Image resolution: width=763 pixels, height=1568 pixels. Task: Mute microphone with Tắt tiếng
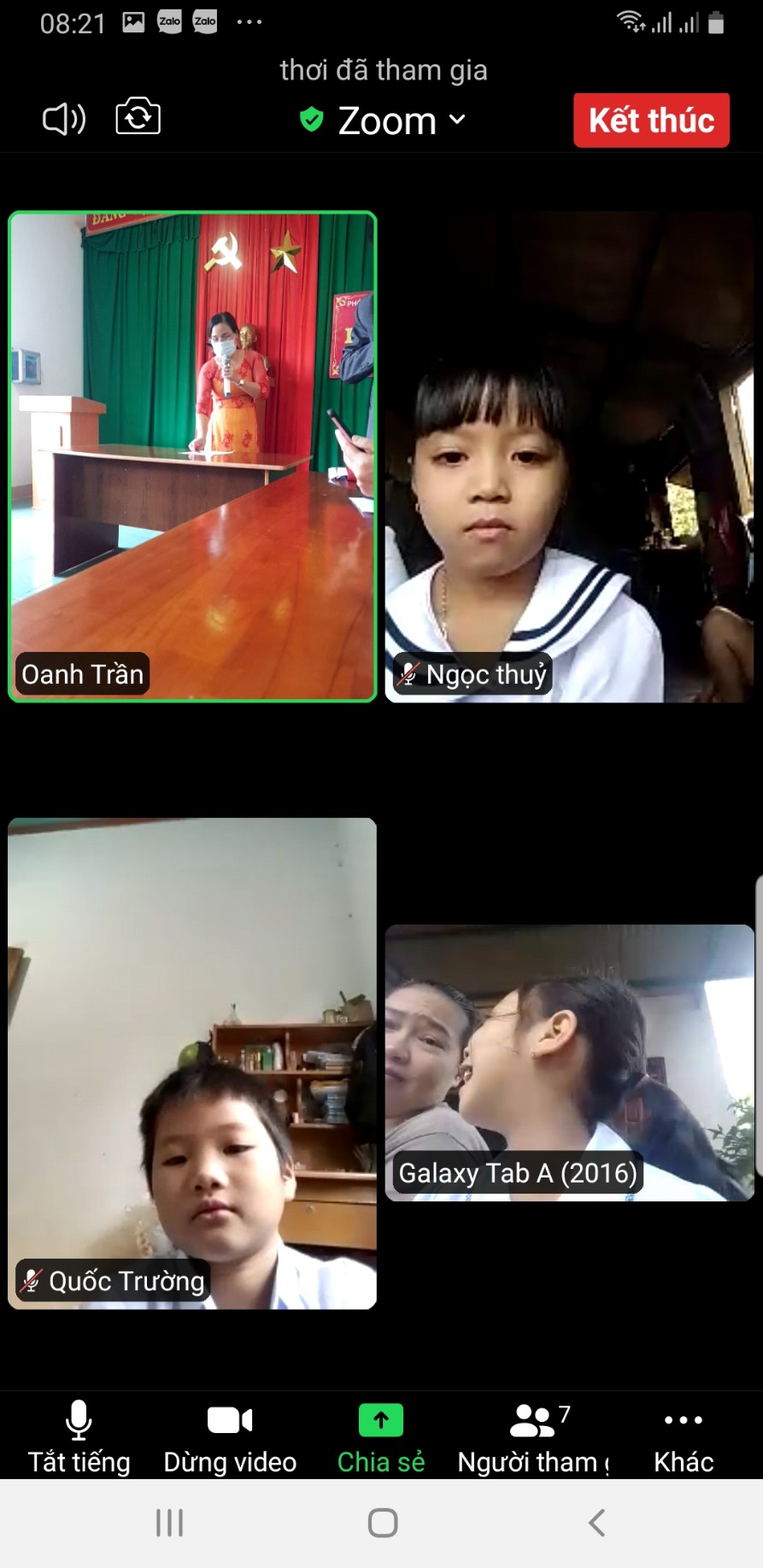coord(79,1437)
